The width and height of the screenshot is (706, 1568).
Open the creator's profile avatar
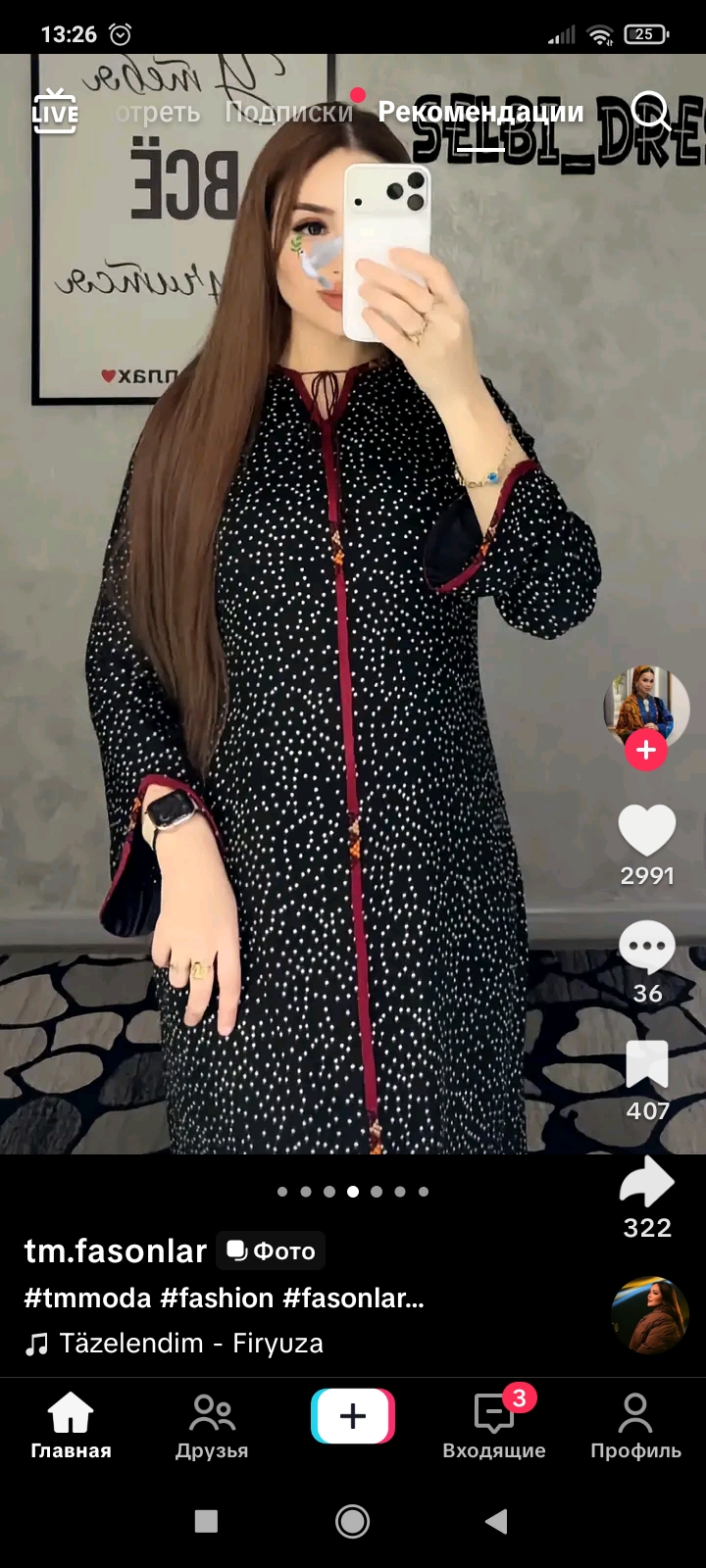tap(645, 706)
